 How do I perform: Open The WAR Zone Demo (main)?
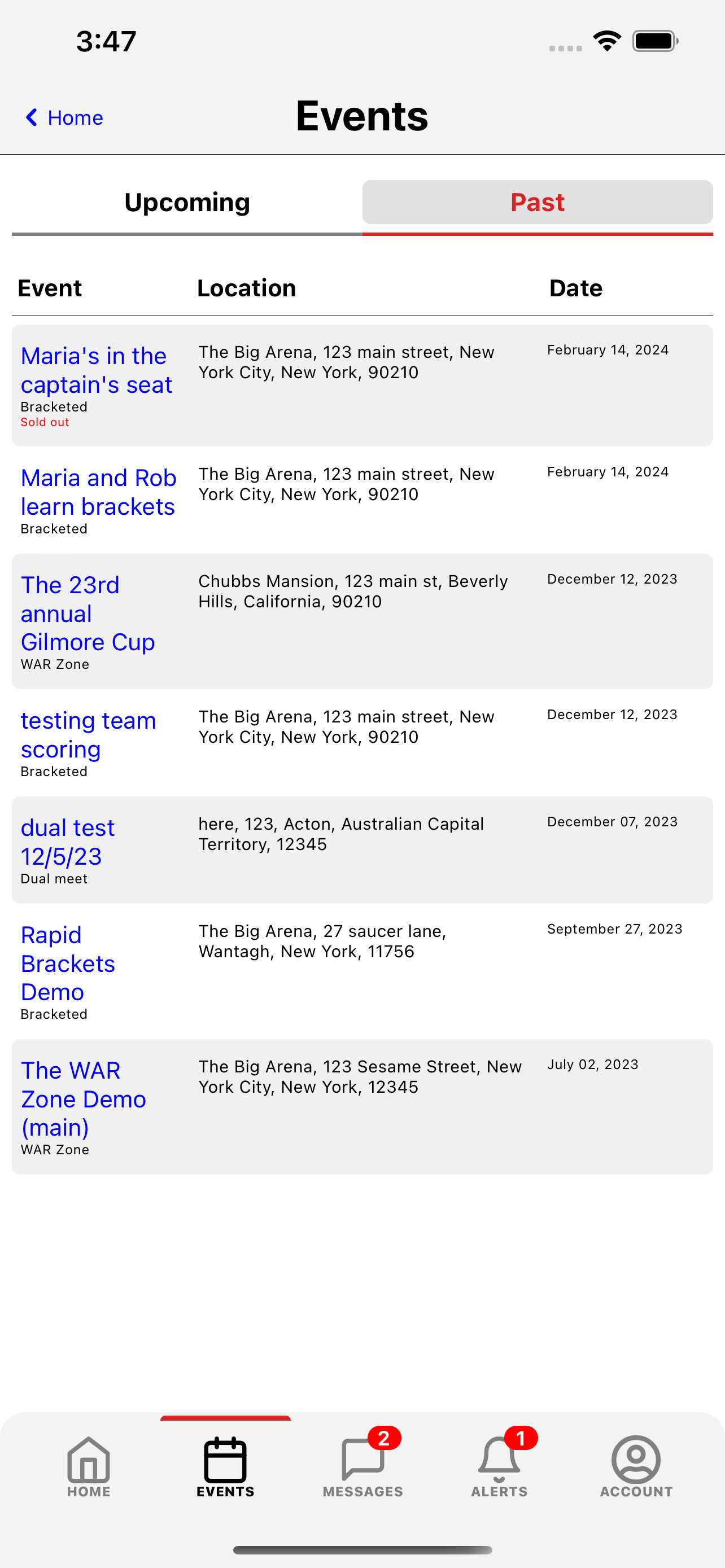click(x=84, y=1099)
